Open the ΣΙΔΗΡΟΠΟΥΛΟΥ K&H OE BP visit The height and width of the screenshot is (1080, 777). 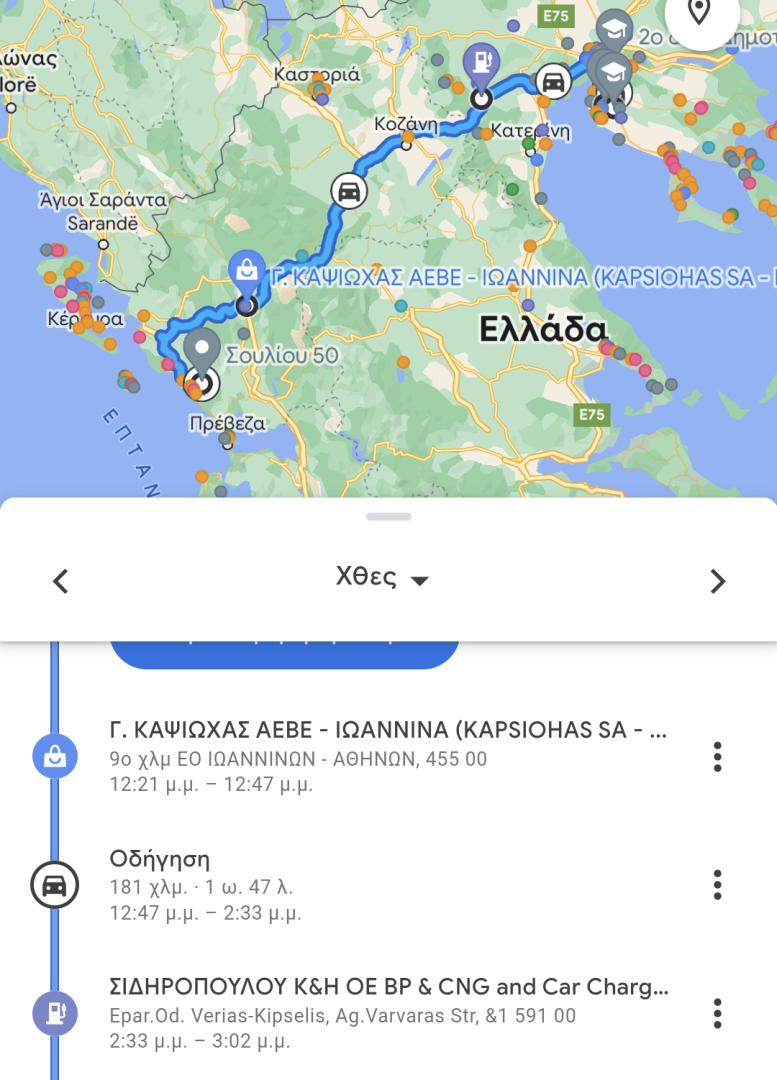pos(387,1013)
